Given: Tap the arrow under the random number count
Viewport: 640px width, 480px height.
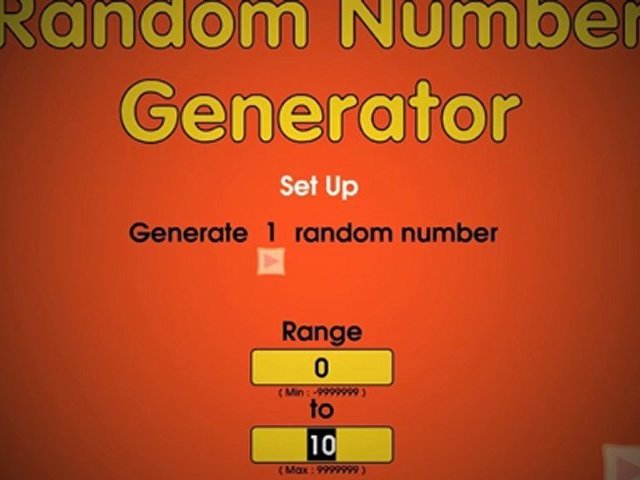Looking at the screenshot, I should point(271,262).
